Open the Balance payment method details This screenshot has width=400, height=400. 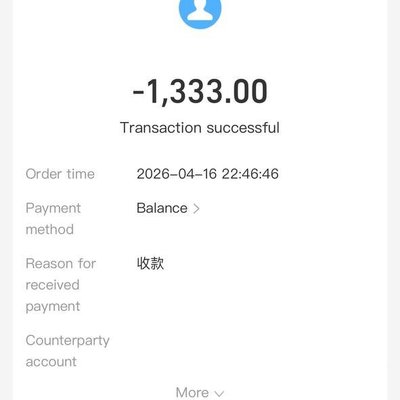168,209
